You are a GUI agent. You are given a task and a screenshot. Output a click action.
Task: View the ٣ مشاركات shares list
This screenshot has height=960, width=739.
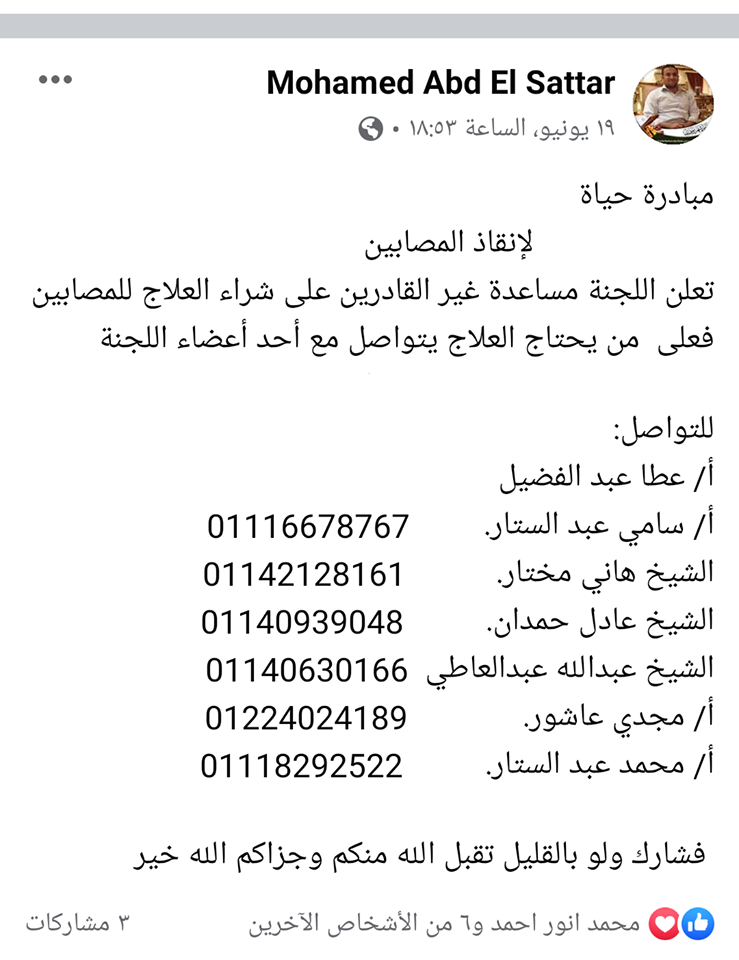78,923
